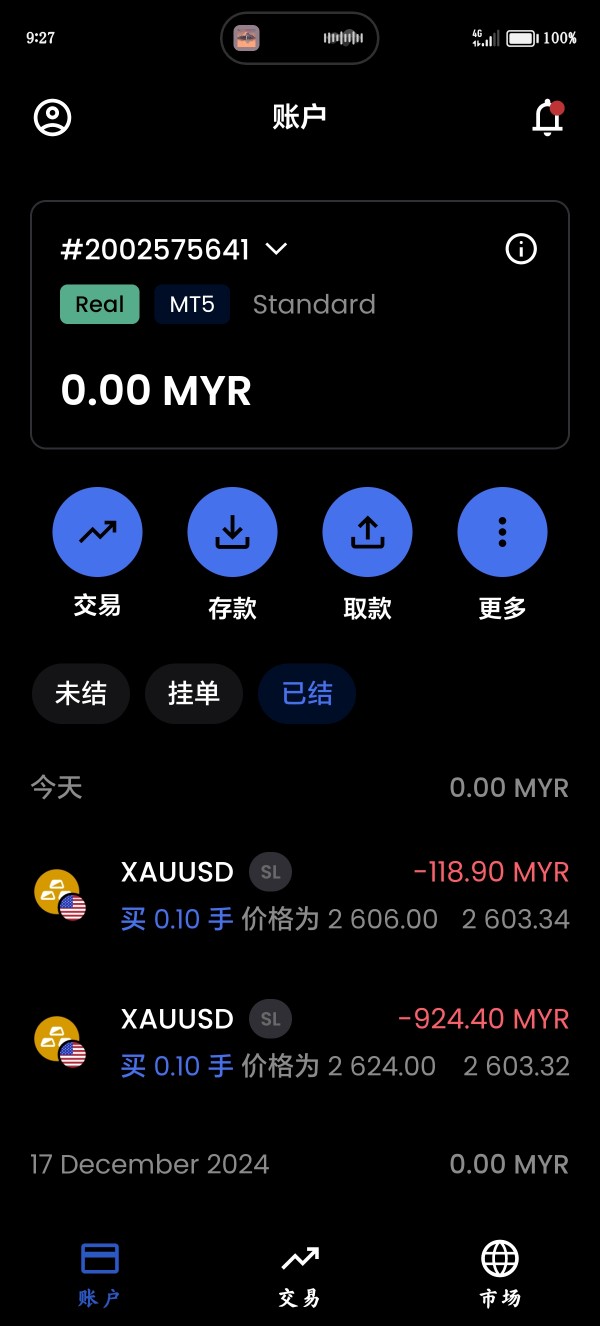The height and width of the screenshot is (1326, 600).
Task: Open the notifications bell
Action: pos(548,118)
